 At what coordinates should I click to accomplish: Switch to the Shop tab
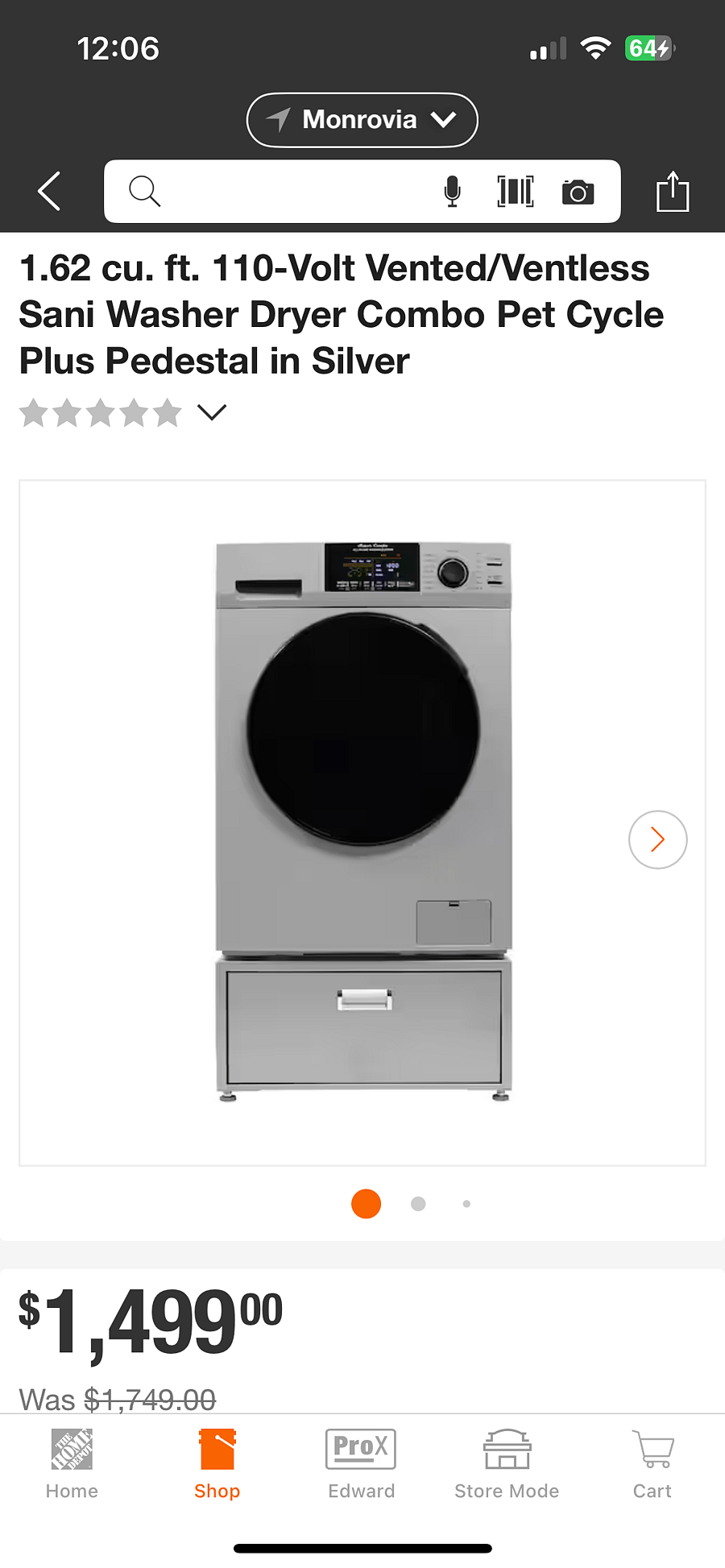click(217, 1464)
